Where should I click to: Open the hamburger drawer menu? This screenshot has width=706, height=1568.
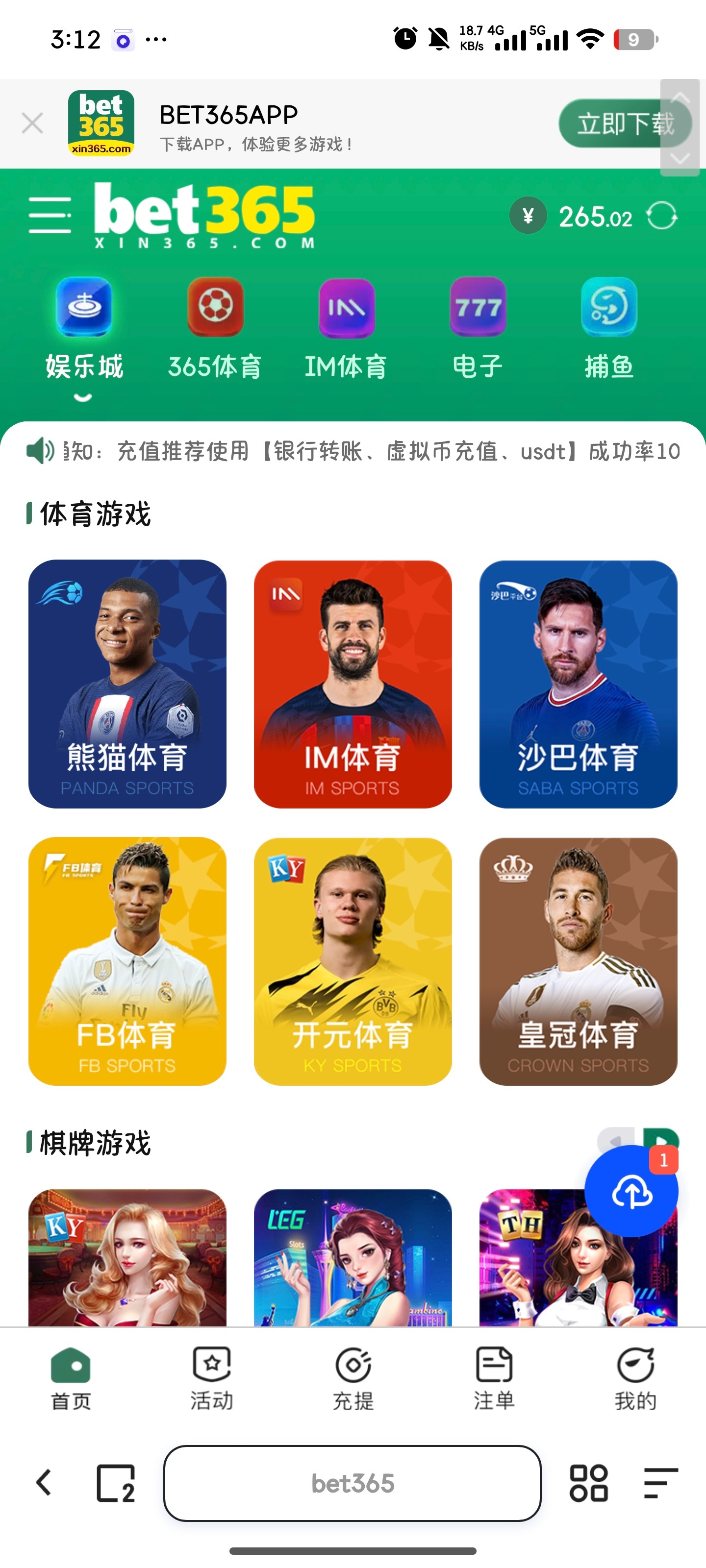tap(50, 215)
